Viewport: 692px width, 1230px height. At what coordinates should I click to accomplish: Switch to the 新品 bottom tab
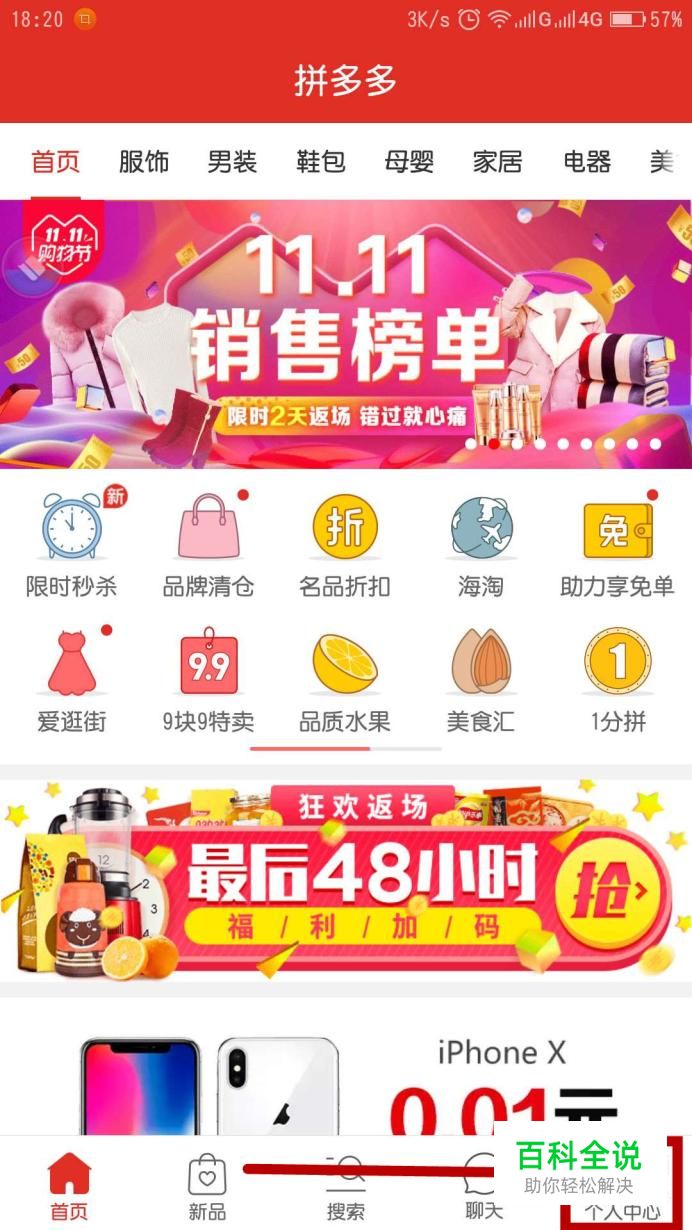point(207,1187)
